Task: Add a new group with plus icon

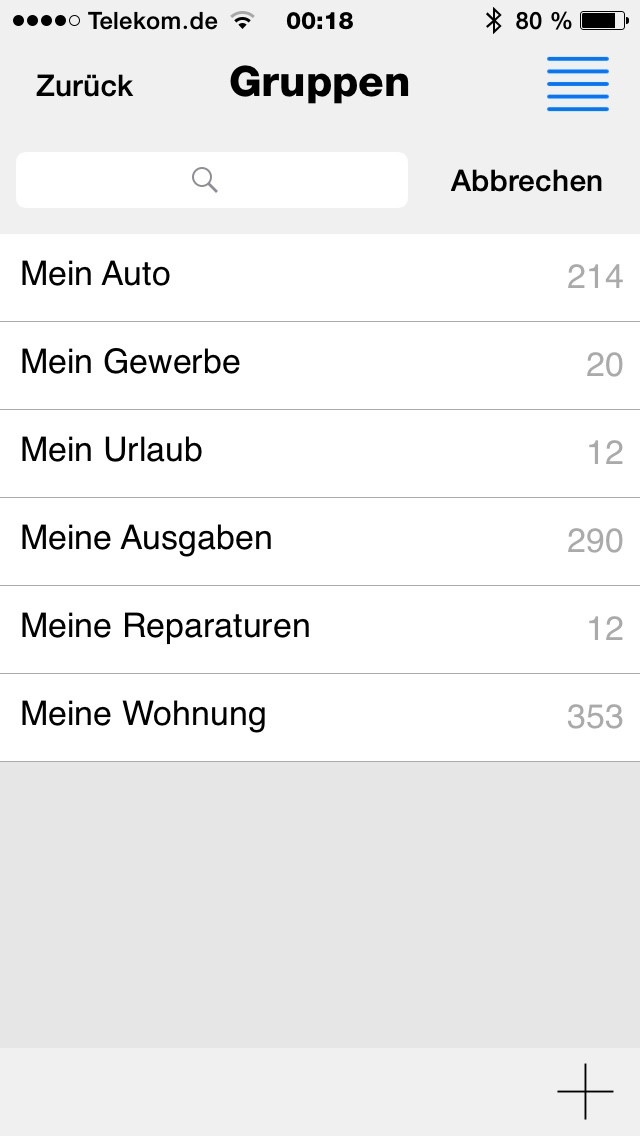Action: pos(585,1091)
